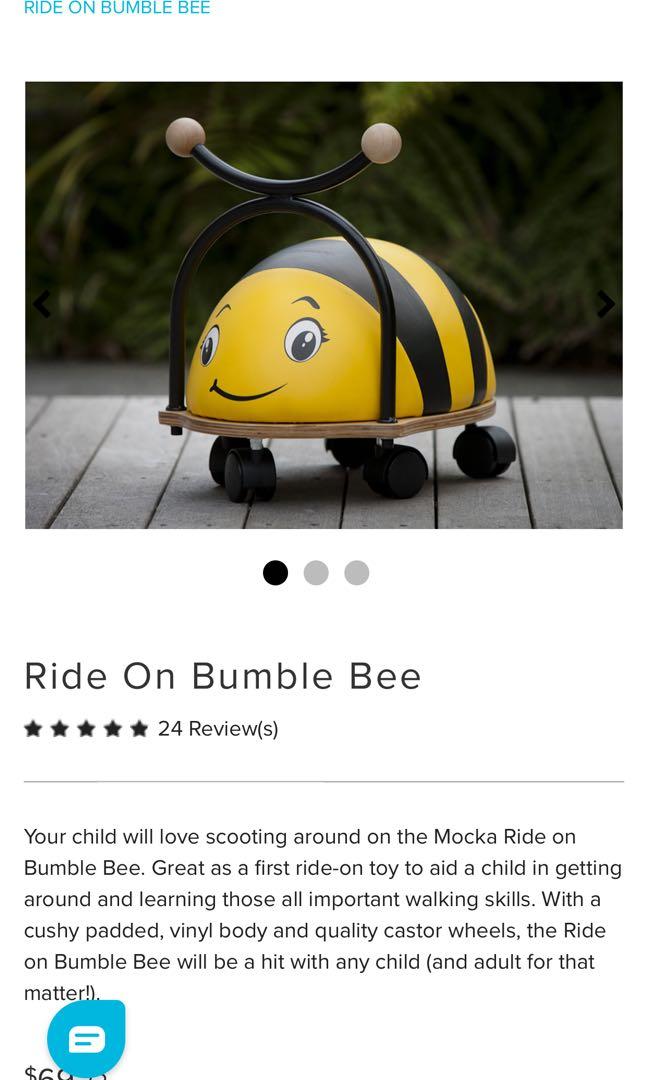Open the live chat bubble
This screenshot has width=648, height=1080.
pyautogui.click(x=86, y=1038)
